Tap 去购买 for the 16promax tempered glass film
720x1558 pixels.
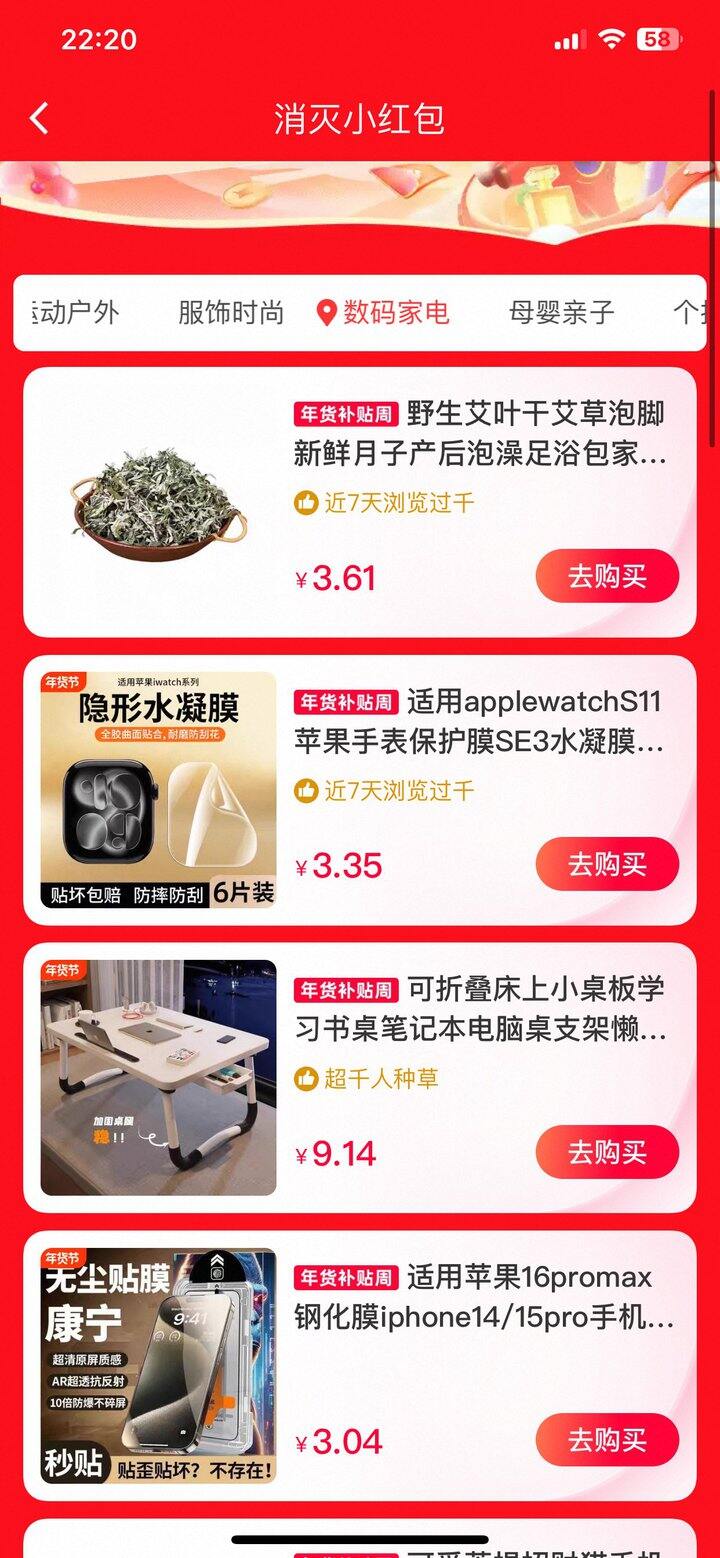[x=607, y=1440]
